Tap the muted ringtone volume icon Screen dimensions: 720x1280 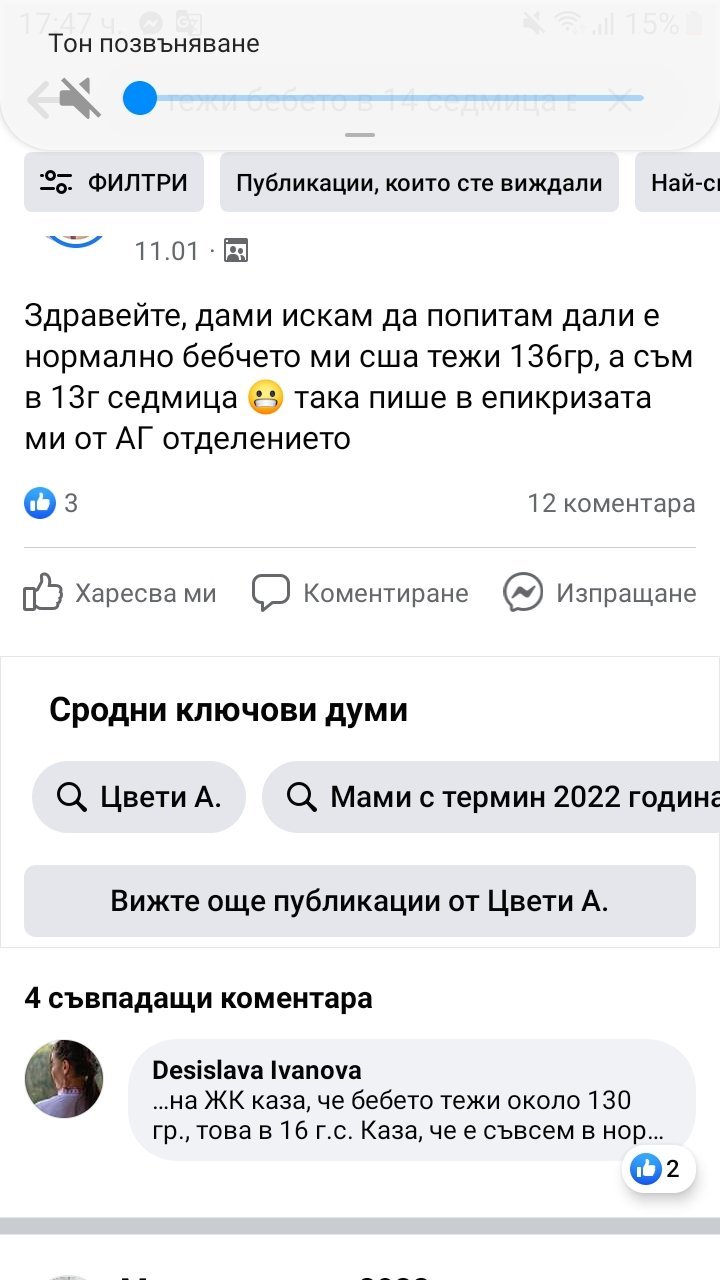tap(79, 98)
